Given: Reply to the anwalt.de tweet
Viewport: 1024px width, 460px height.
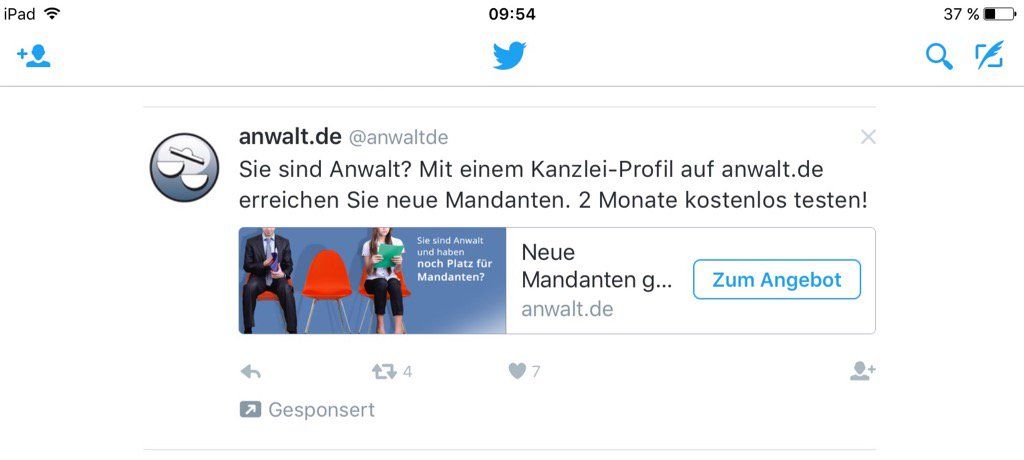Looking at the screenshot, I should pos(251,372).
